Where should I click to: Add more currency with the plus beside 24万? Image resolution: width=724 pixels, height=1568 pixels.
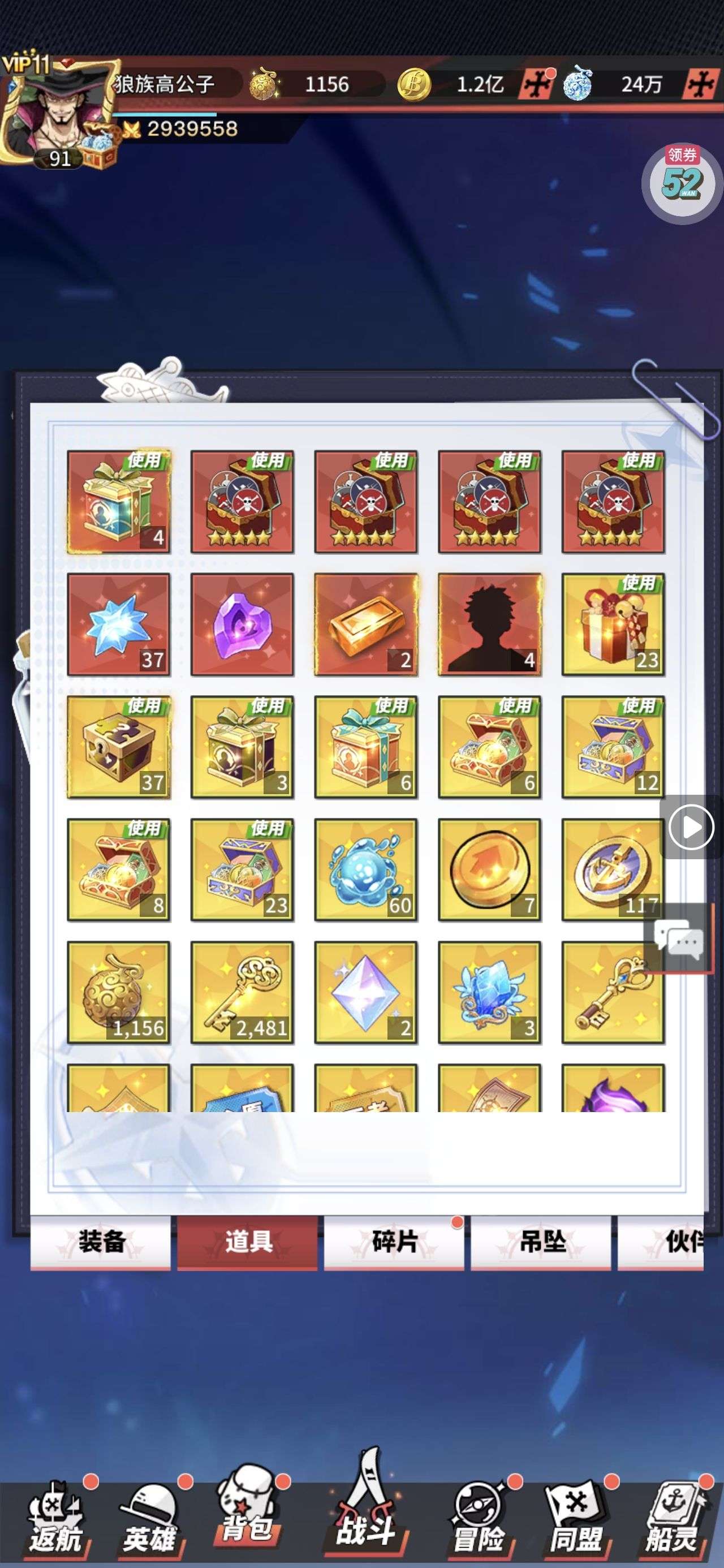coord(700,84)
